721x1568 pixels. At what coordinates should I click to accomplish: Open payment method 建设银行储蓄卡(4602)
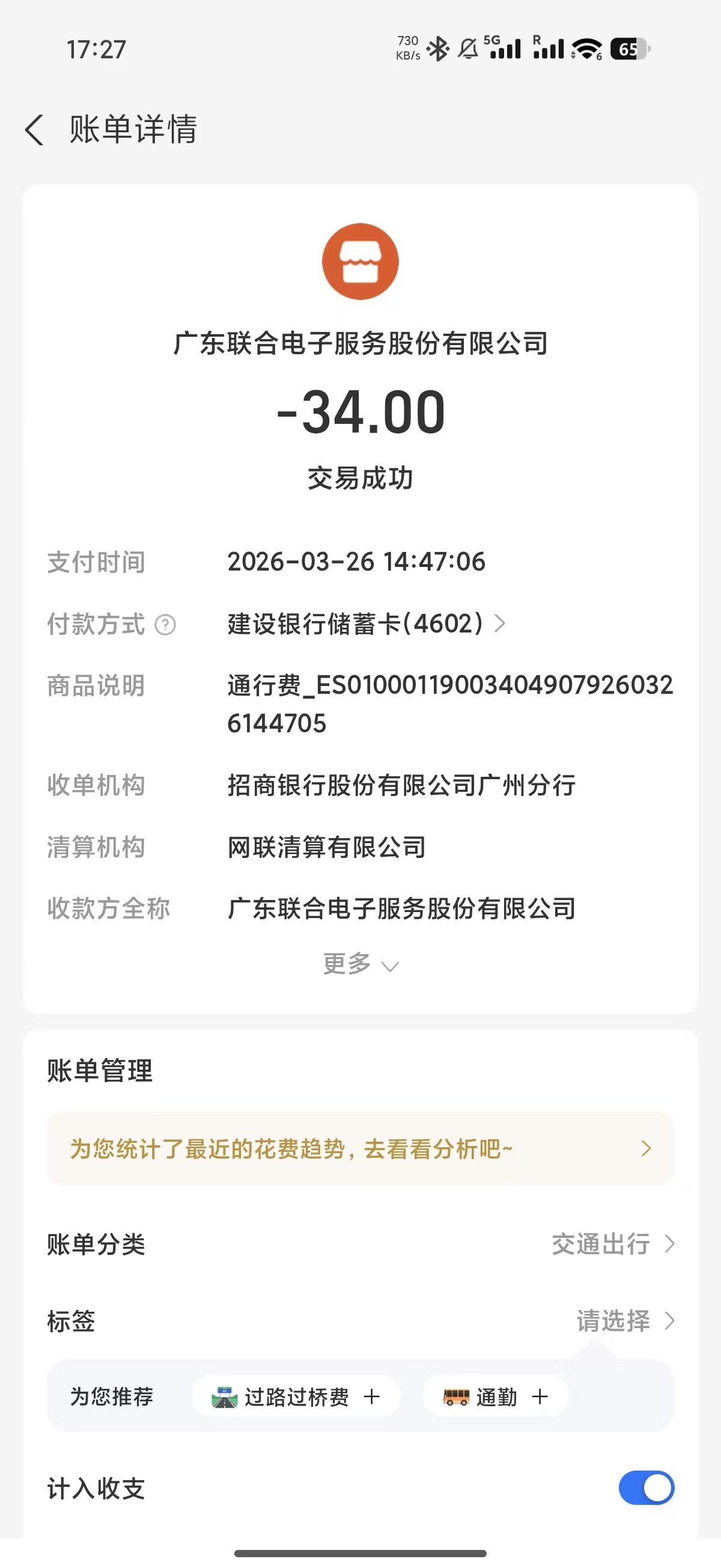(365, 623)
